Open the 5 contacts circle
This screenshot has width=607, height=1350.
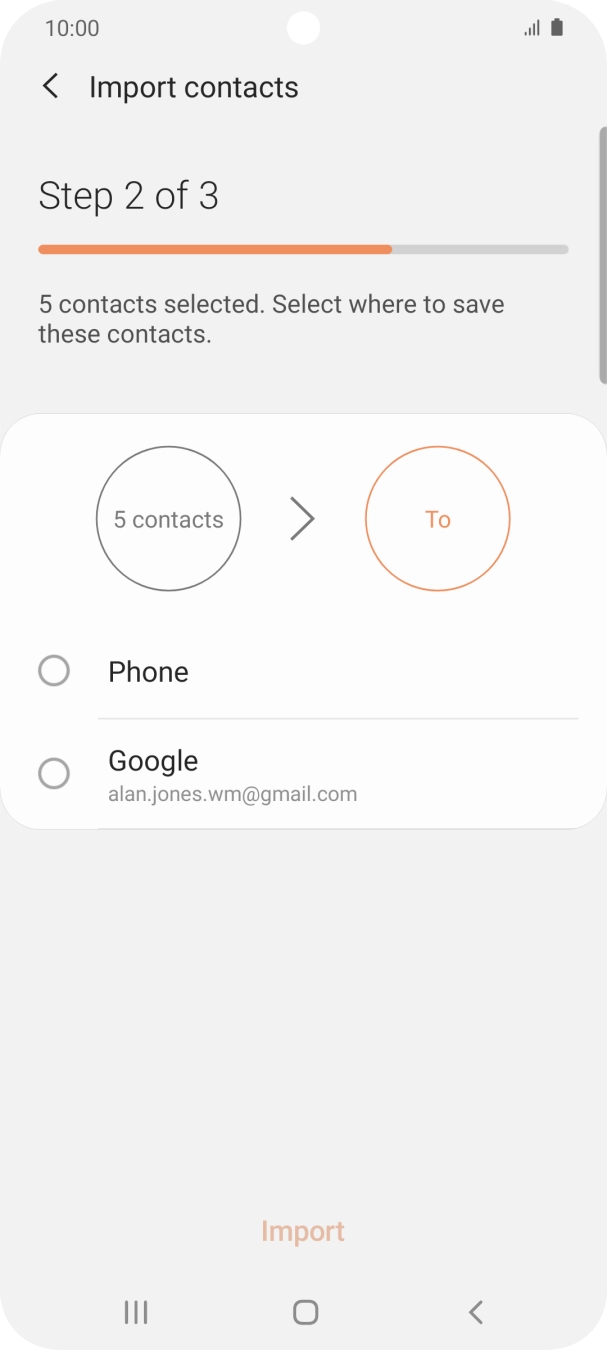(x=168, y=519)
